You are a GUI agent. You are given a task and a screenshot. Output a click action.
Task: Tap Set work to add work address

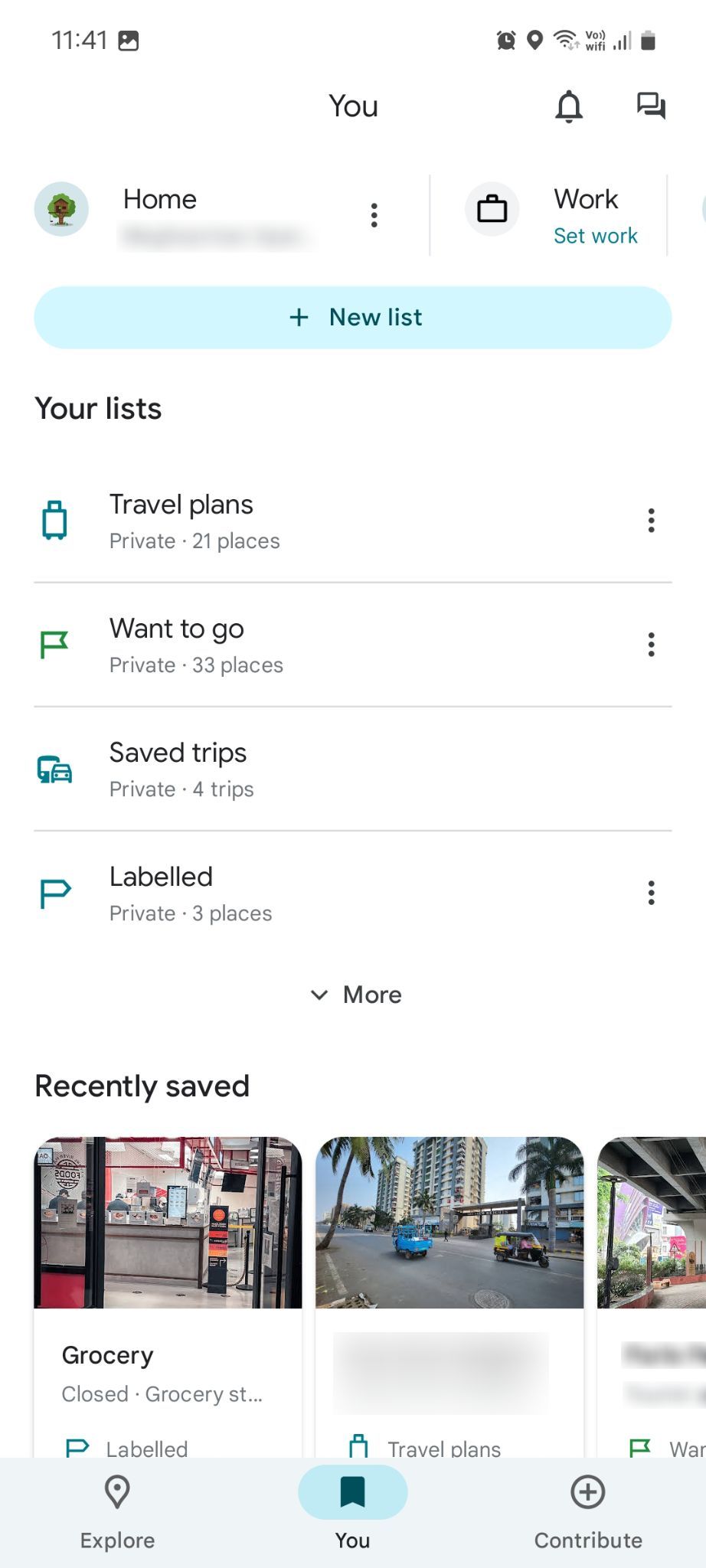point(595,236)
